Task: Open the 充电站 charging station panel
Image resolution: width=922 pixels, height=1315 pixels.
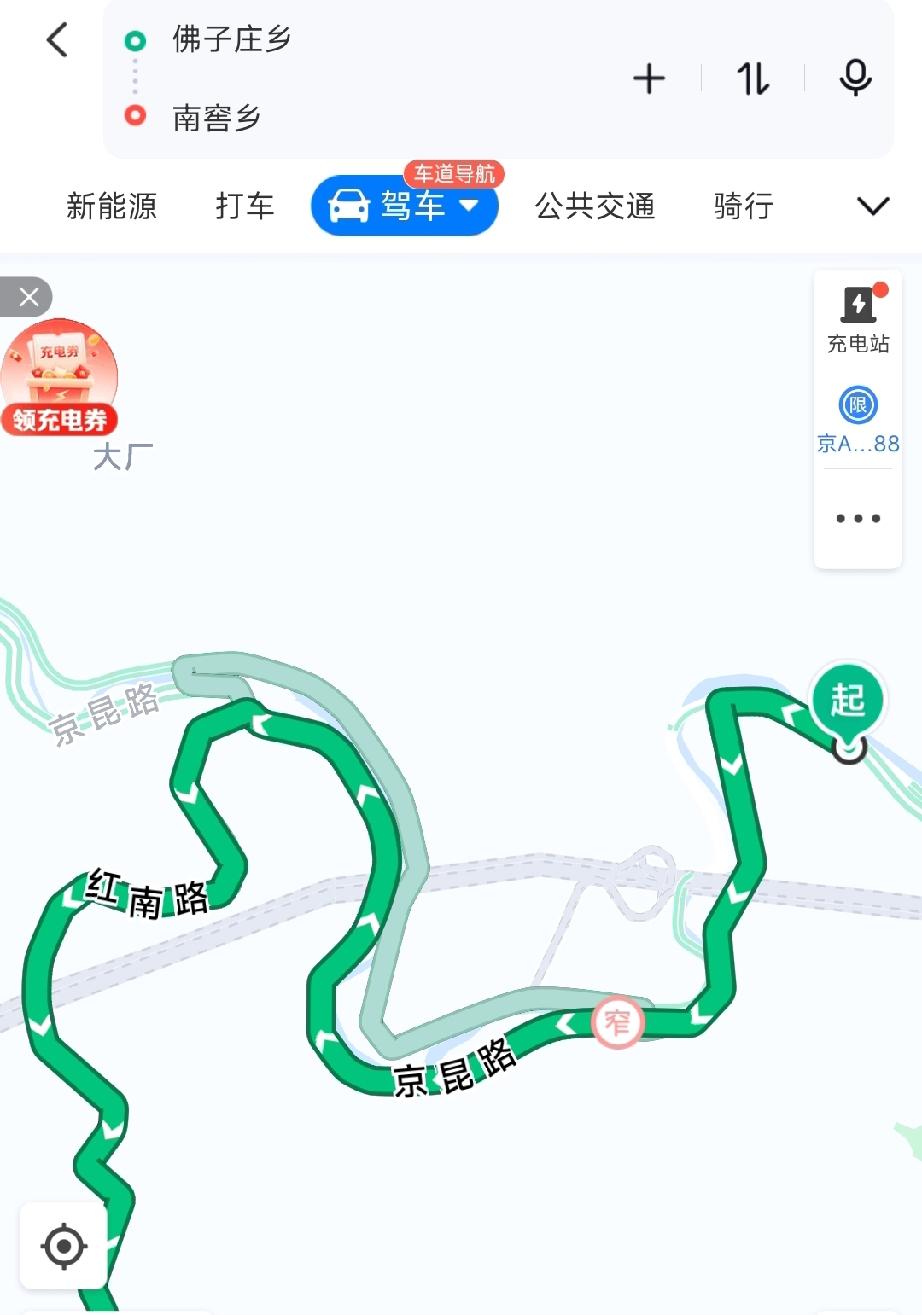Action: (857, 320)
